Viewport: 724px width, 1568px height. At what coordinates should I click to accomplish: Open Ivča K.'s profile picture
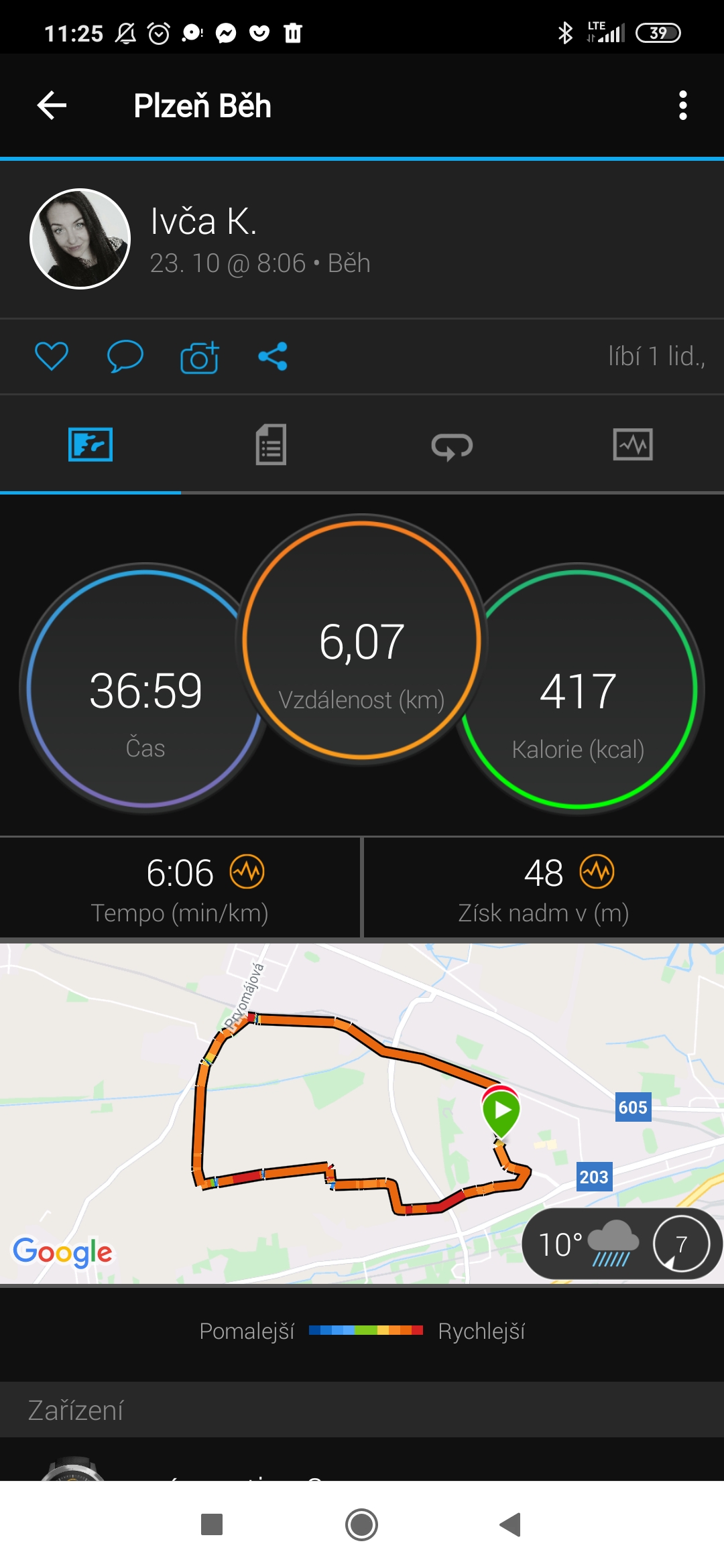tap(80, 239)
